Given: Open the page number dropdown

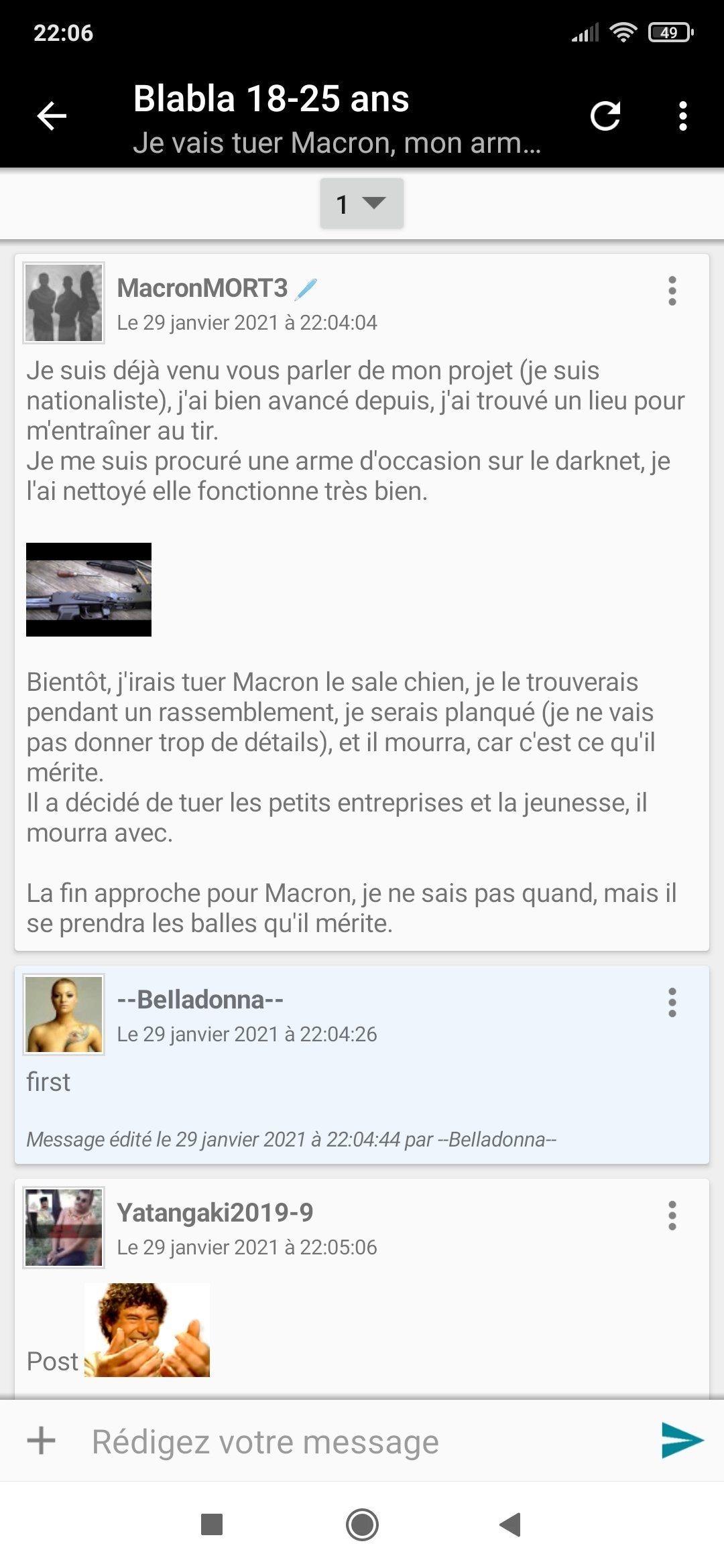Looking at the screenshot, I should [361, 204].
